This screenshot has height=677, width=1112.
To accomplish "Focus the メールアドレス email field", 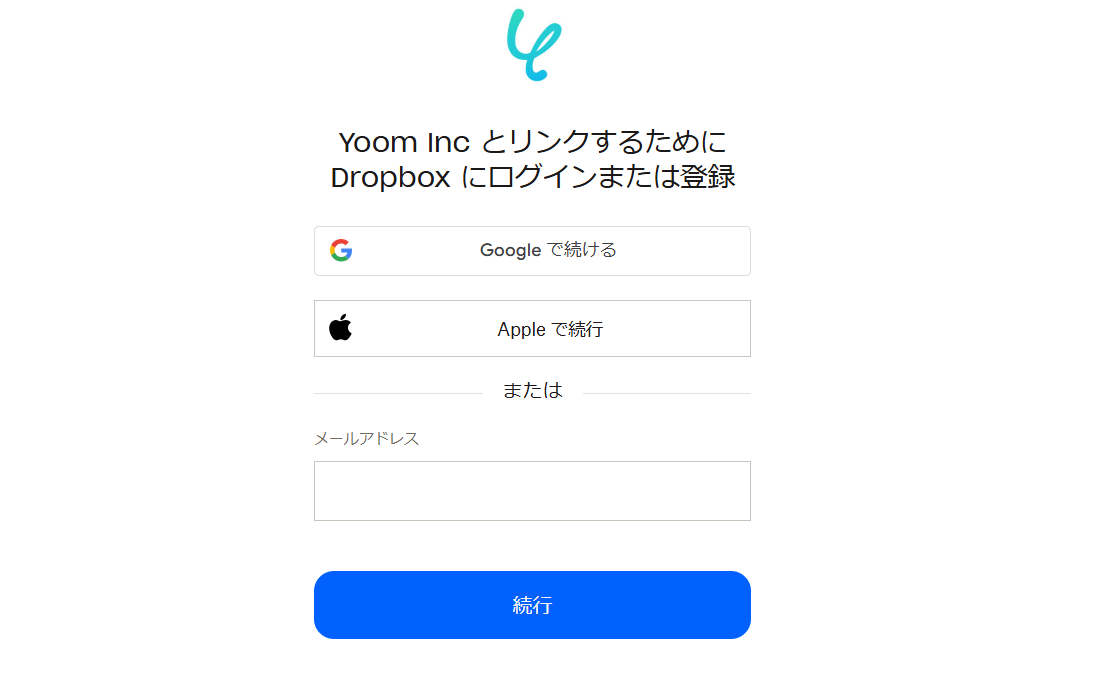I will [532, 491].
